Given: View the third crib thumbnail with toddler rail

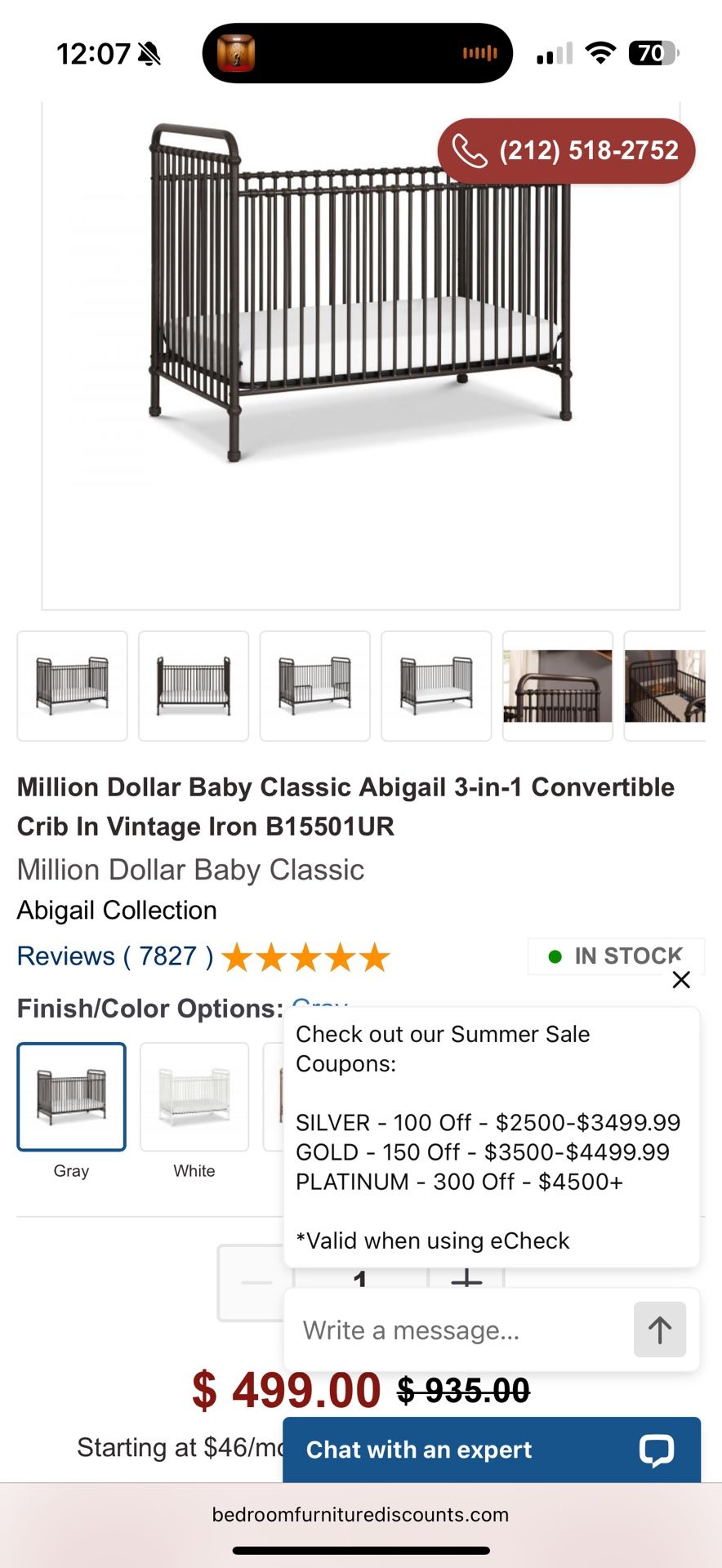Looking at the screenshot, I should click(314, 686).
